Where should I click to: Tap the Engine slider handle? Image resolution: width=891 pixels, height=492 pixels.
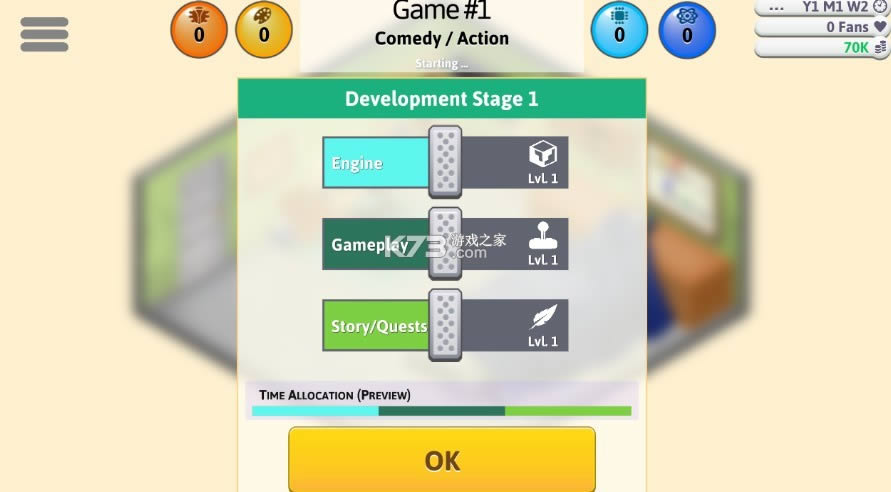click(445, 162)
